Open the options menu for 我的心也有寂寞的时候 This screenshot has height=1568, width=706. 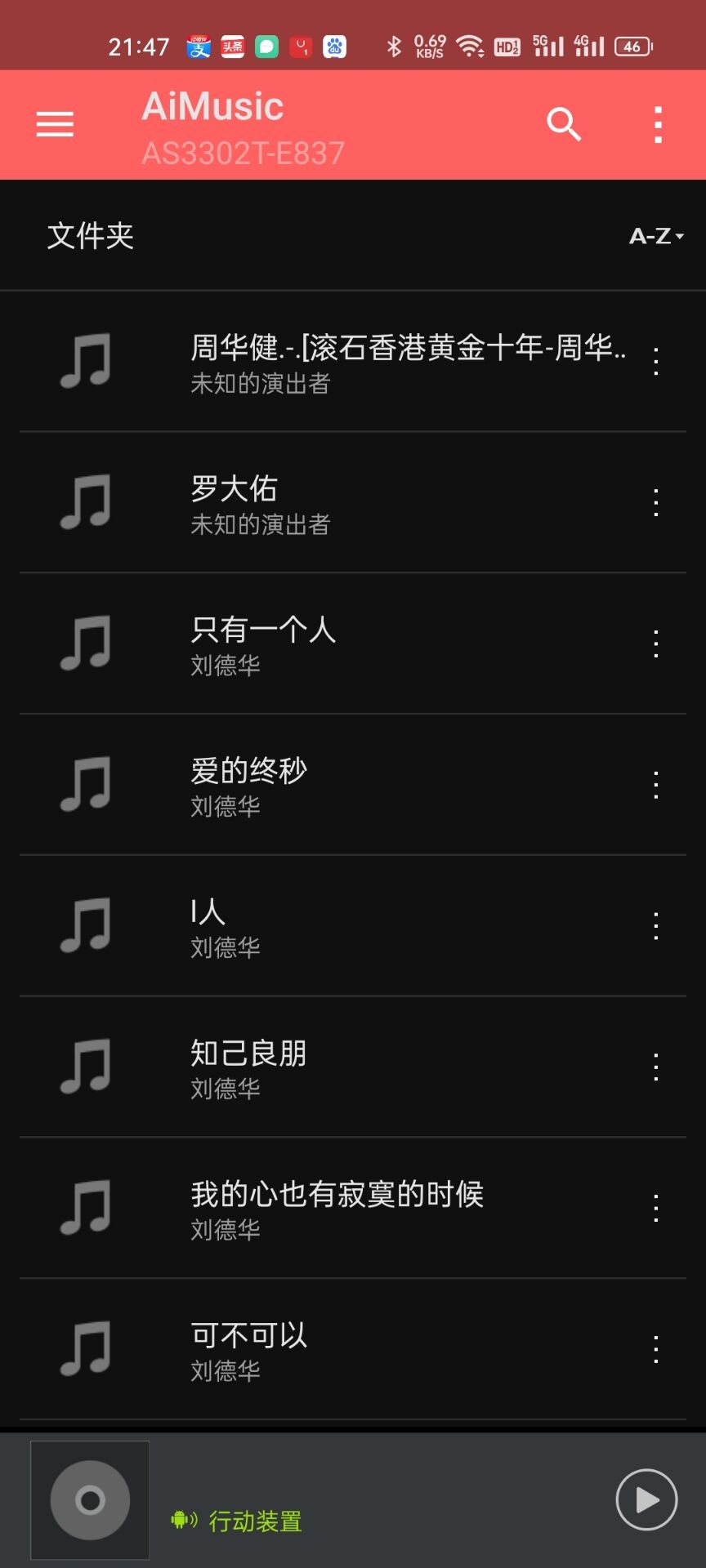655,1208
